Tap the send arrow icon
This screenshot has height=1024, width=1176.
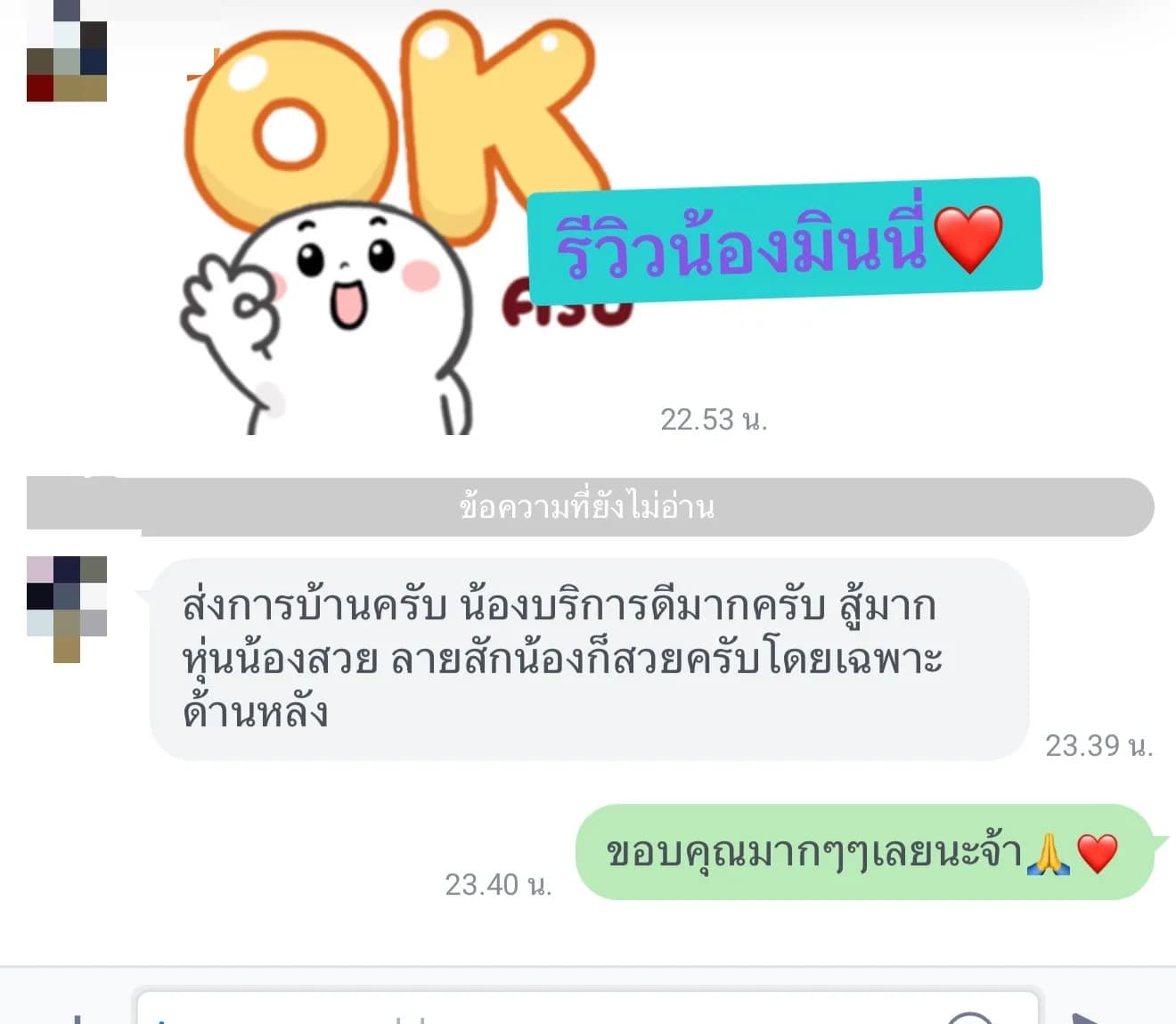pyautogui.click(x=1086, y=1018)
